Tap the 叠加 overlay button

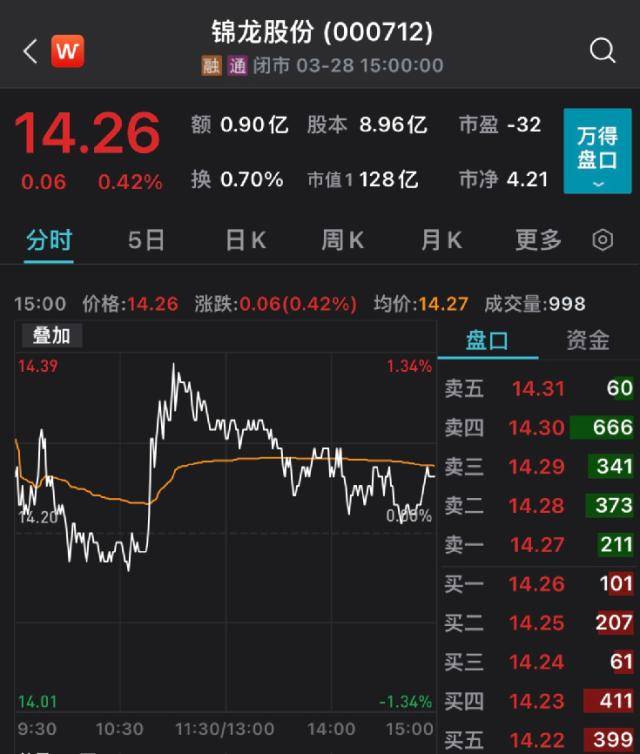pos(51,336)
